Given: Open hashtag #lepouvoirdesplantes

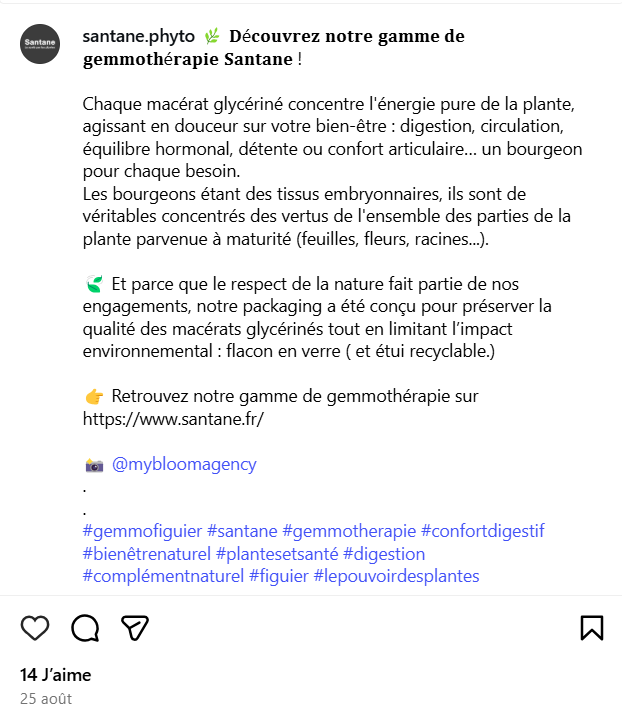Looking at the screenshot, I should coord(396,576).
